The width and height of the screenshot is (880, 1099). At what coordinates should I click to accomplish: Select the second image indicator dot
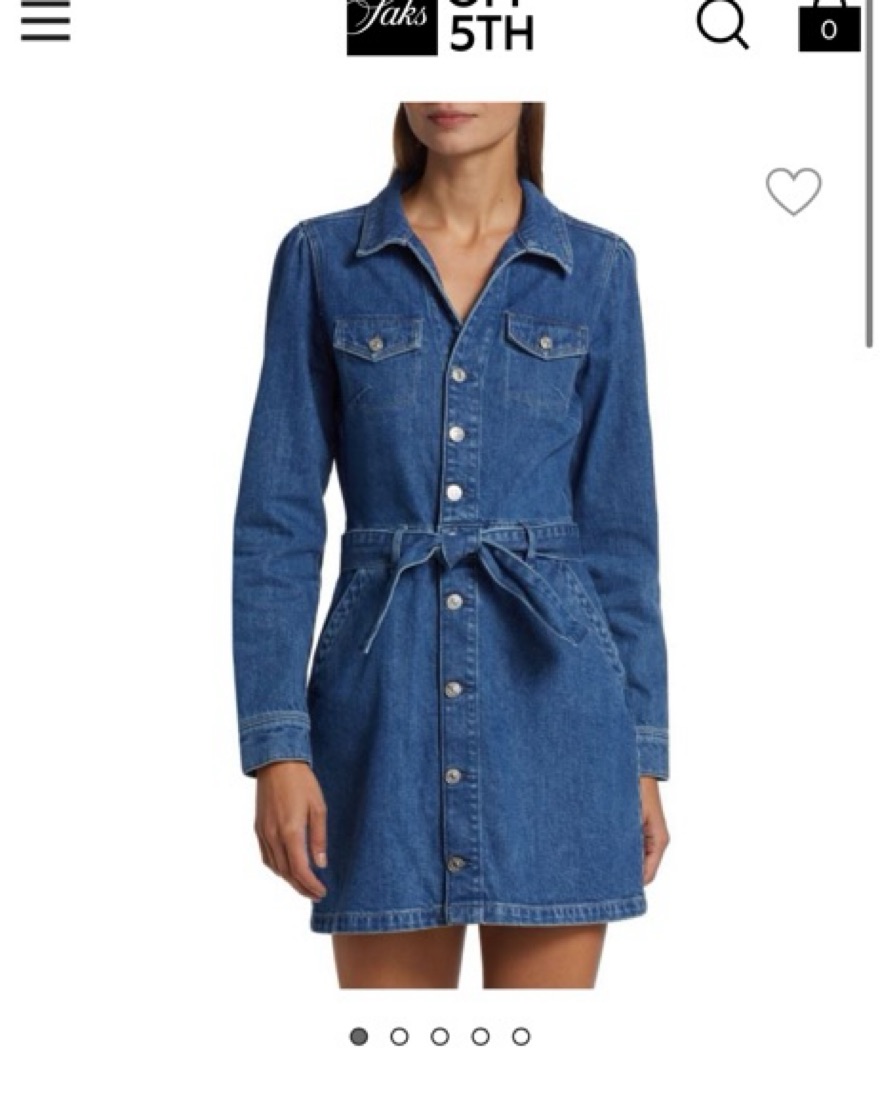[400, 1037]
